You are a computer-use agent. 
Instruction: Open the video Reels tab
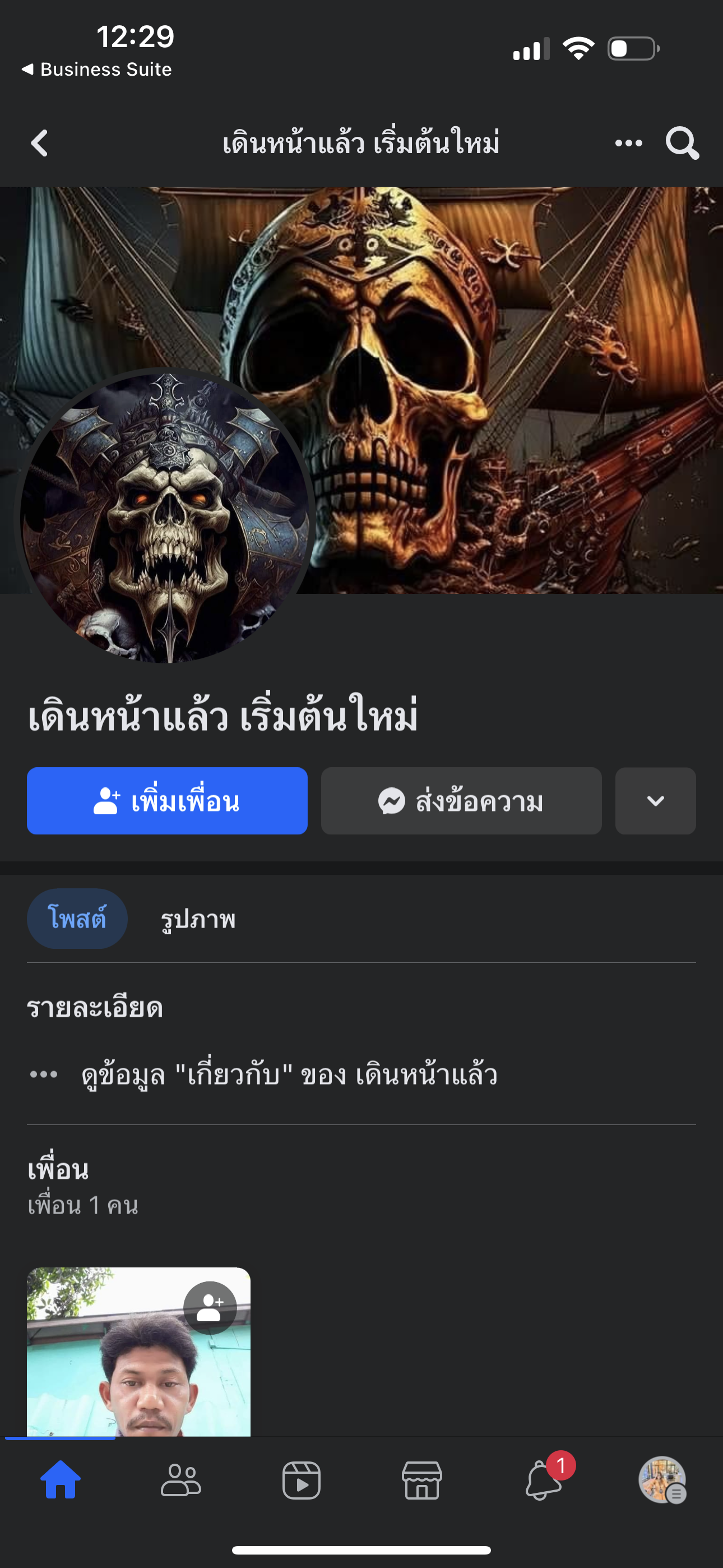302,1480
